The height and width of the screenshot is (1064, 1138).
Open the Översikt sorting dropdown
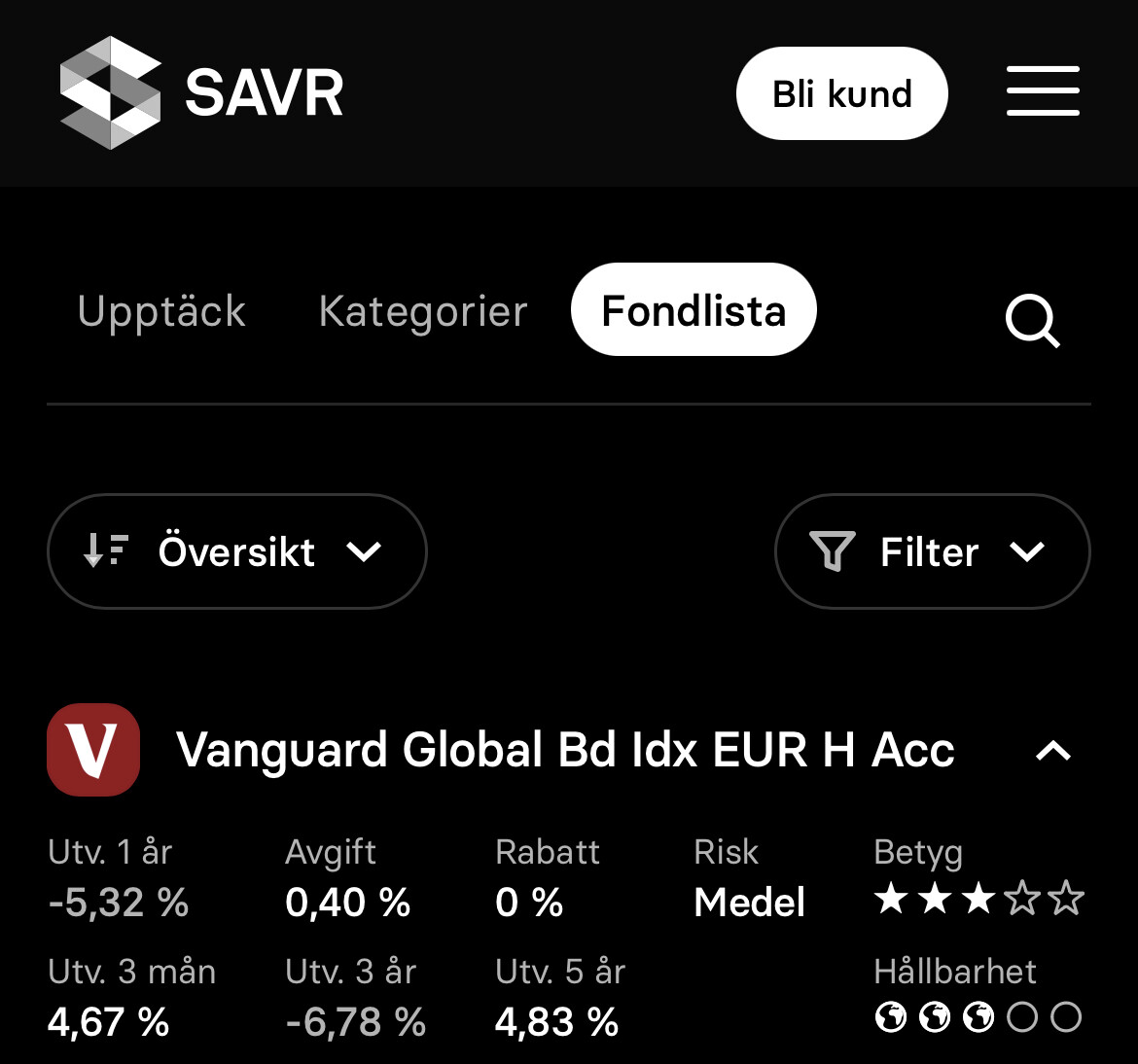(236, 551)
